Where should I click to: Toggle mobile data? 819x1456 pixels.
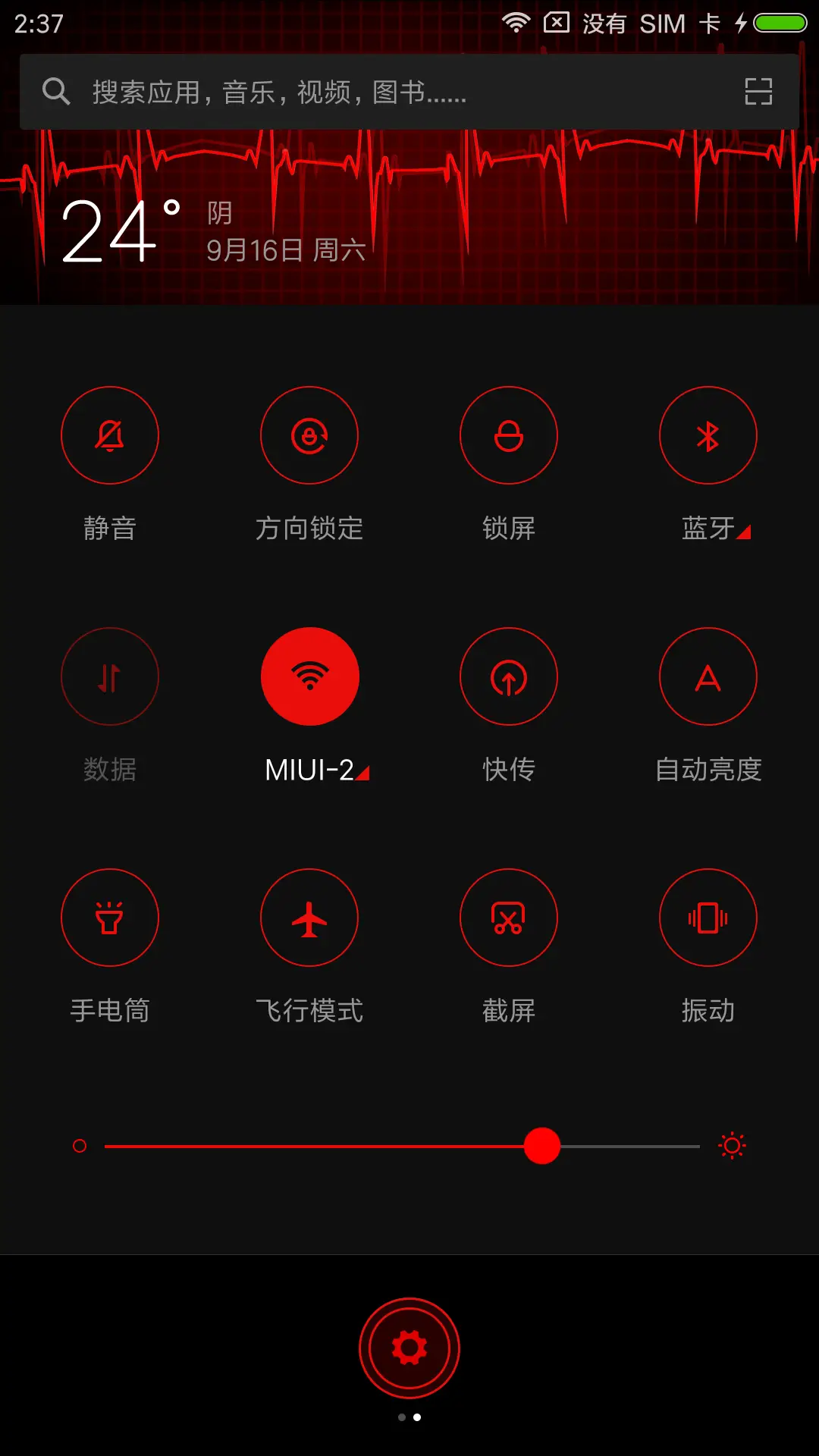pyautogui.click(x=110, y=676)
